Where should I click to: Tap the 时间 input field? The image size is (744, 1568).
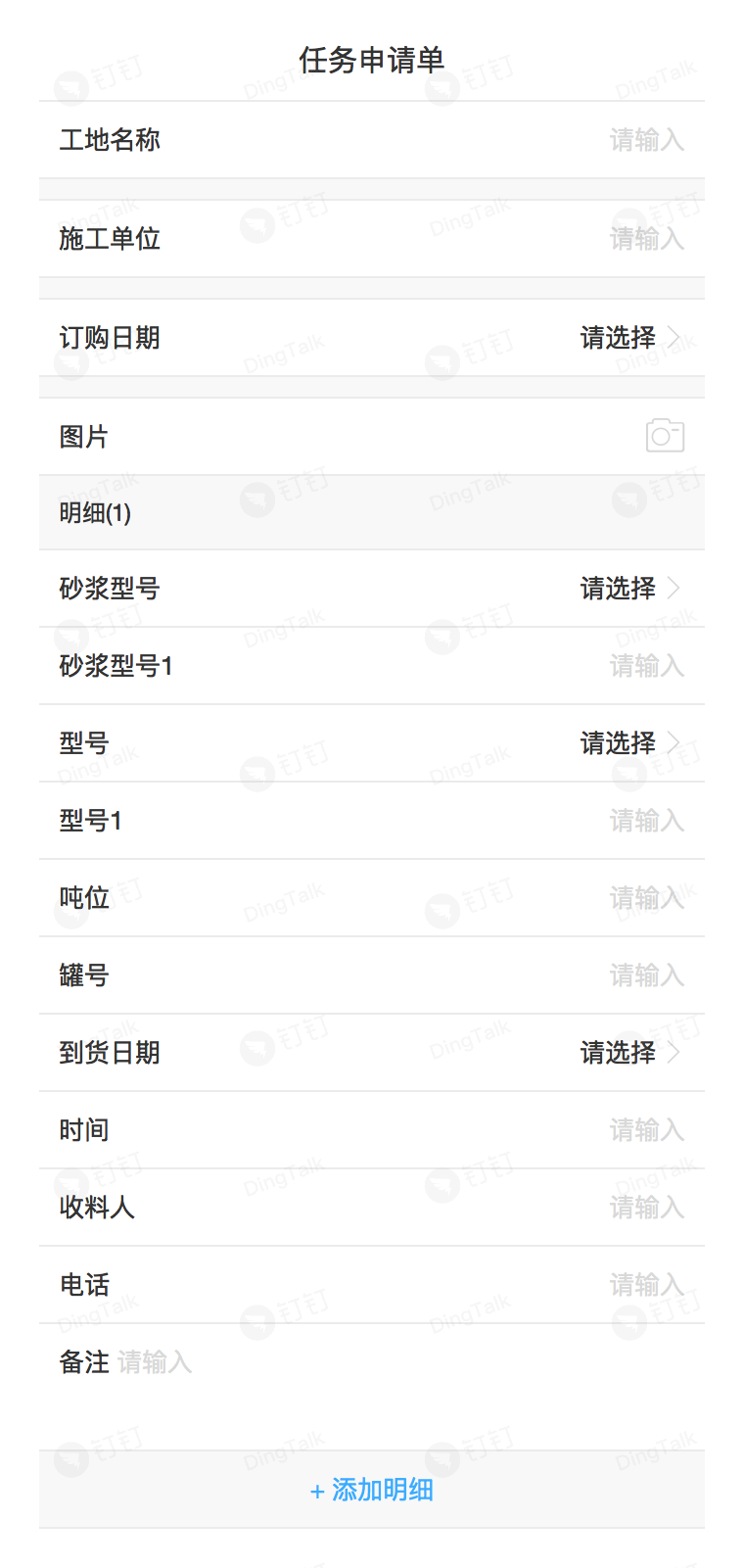(646, 1130)
